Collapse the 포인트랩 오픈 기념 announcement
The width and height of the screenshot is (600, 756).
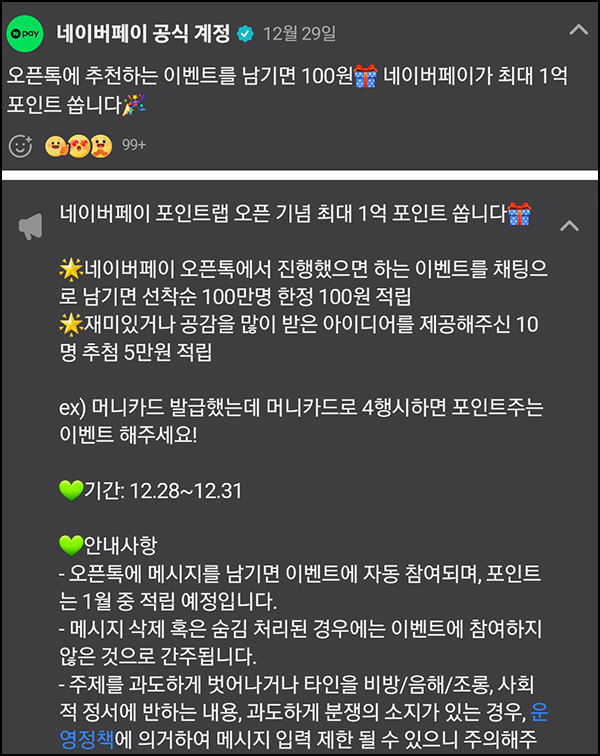[569, 226]
